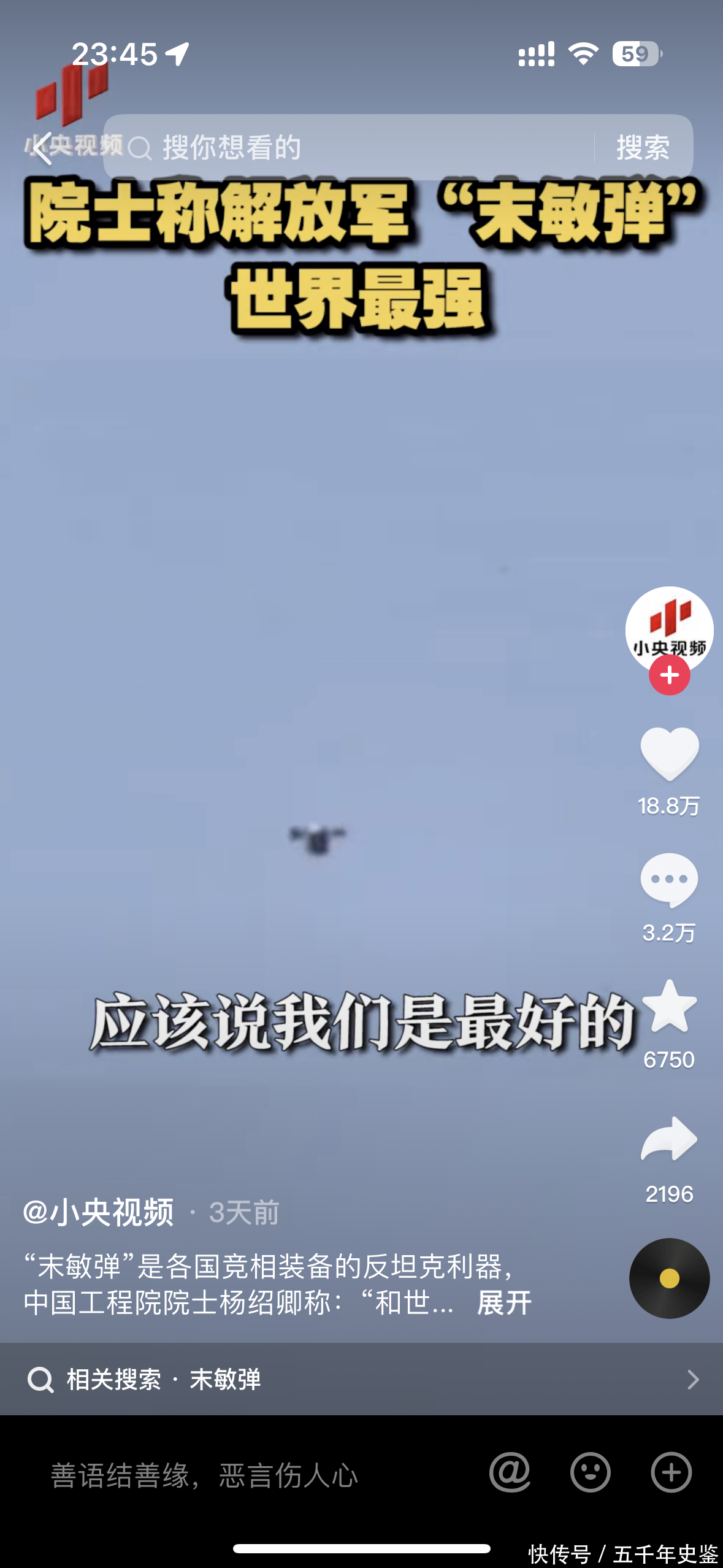Open 小央视频 profile avatar
Image resolution: width=723 pixels, height=1568 pixels.
pyautogui.click(x=669, y=627)
